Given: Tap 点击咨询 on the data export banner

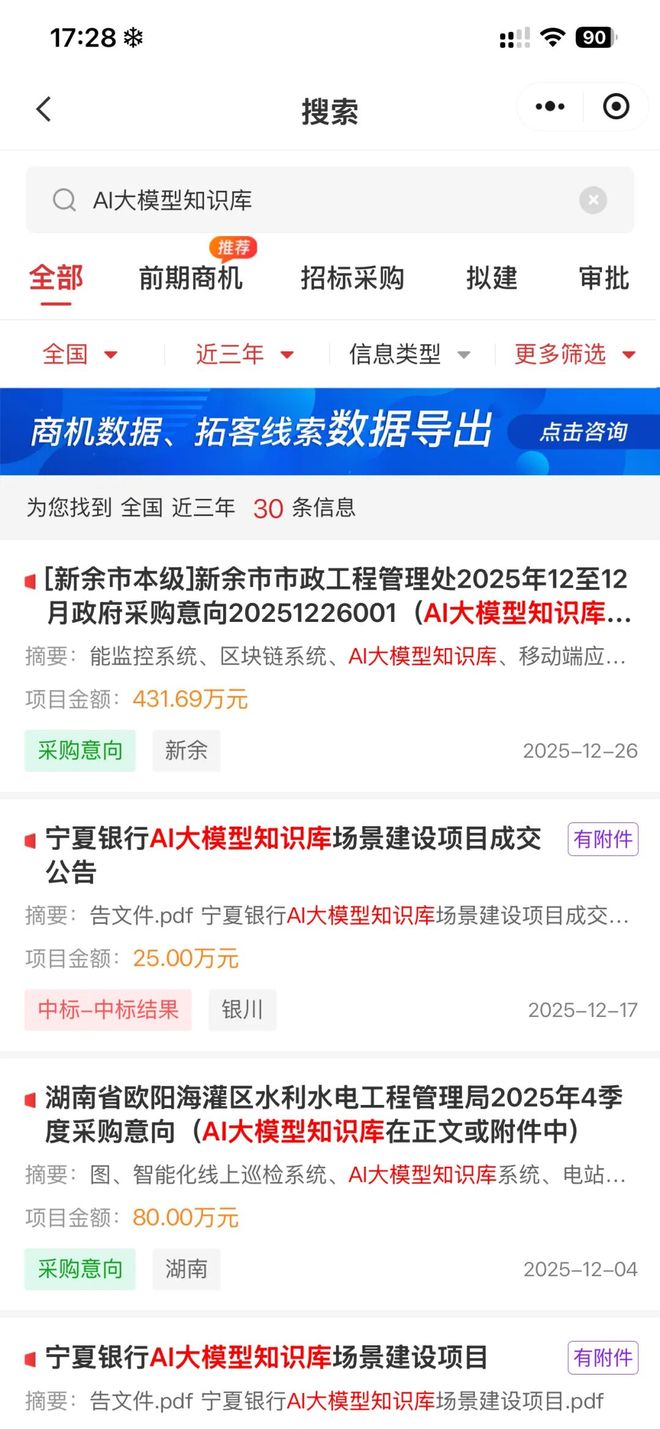Looking at the screenshot, I should 583,432.
